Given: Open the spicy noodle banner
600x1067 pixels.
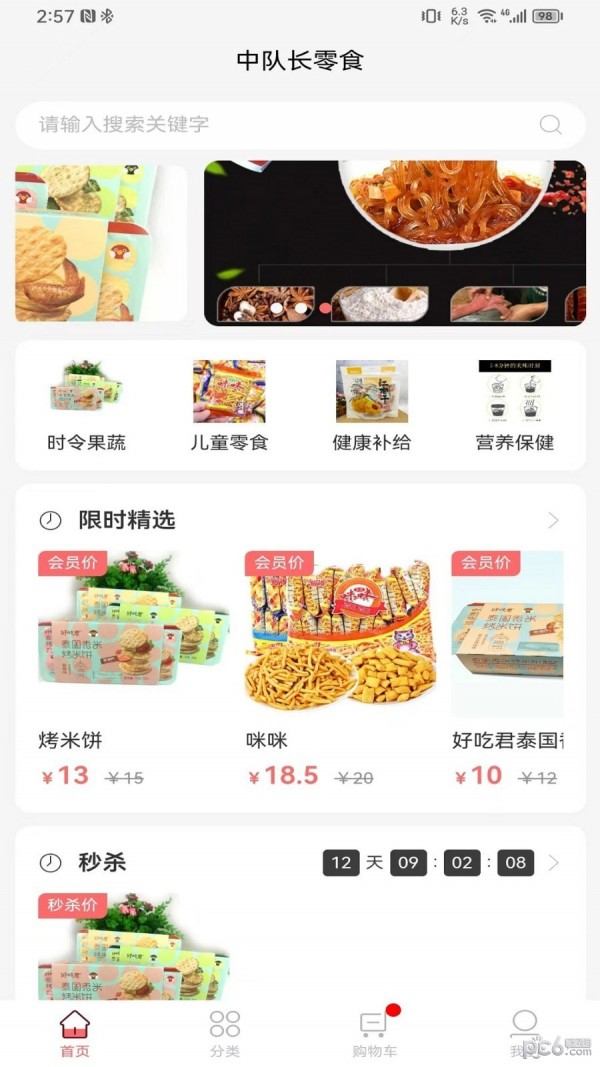Looking at the screenshot, I should tap(395, 243).
